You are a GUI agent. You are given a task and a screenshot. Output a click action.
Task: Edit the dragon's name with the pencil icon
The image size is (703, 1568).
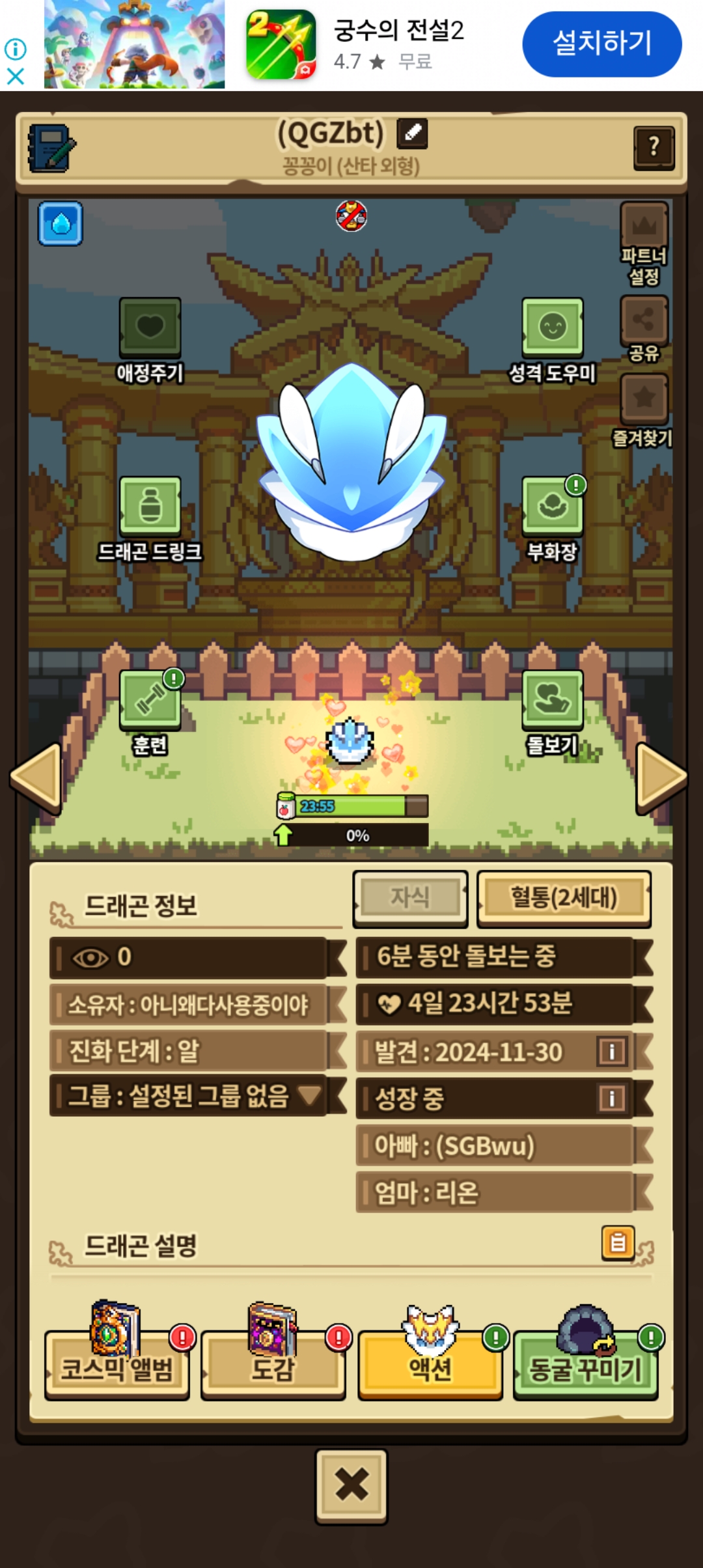412,133
